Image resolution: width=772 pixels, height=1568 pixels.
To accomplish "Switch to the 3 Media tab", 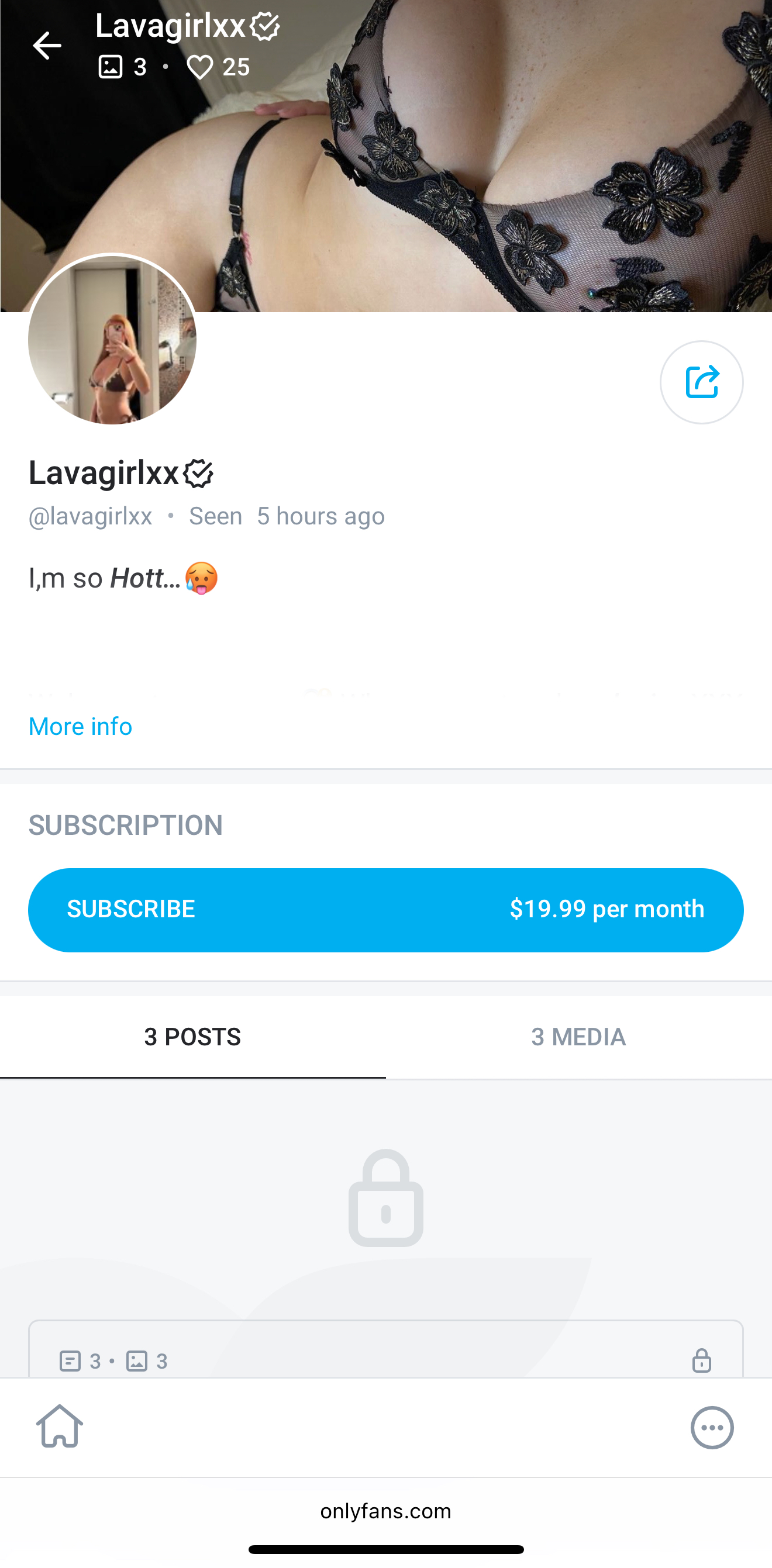I will (x=578, y=1037).
